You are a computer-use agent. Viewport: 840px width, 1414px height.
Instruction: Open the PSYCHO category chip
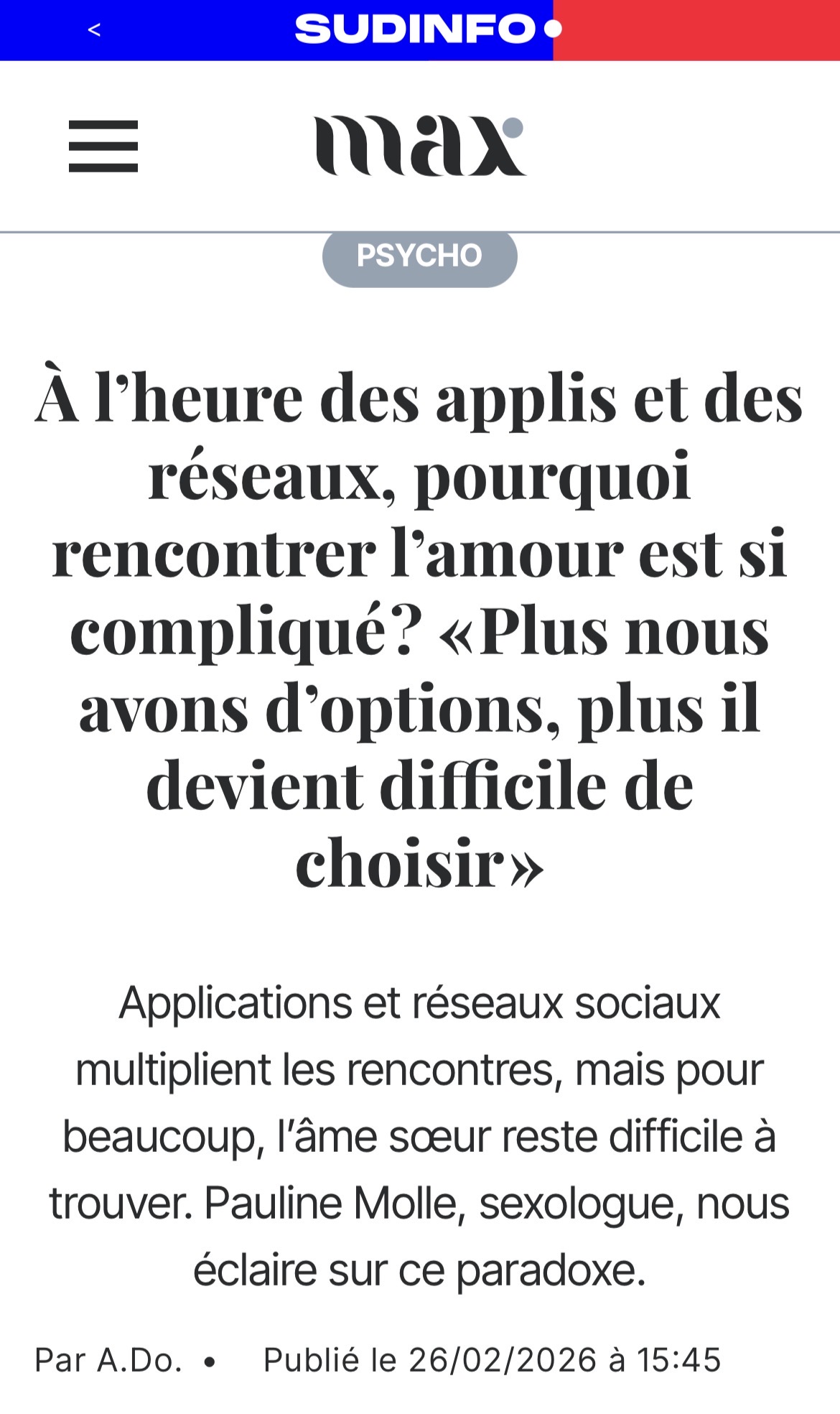click(419, 256)
